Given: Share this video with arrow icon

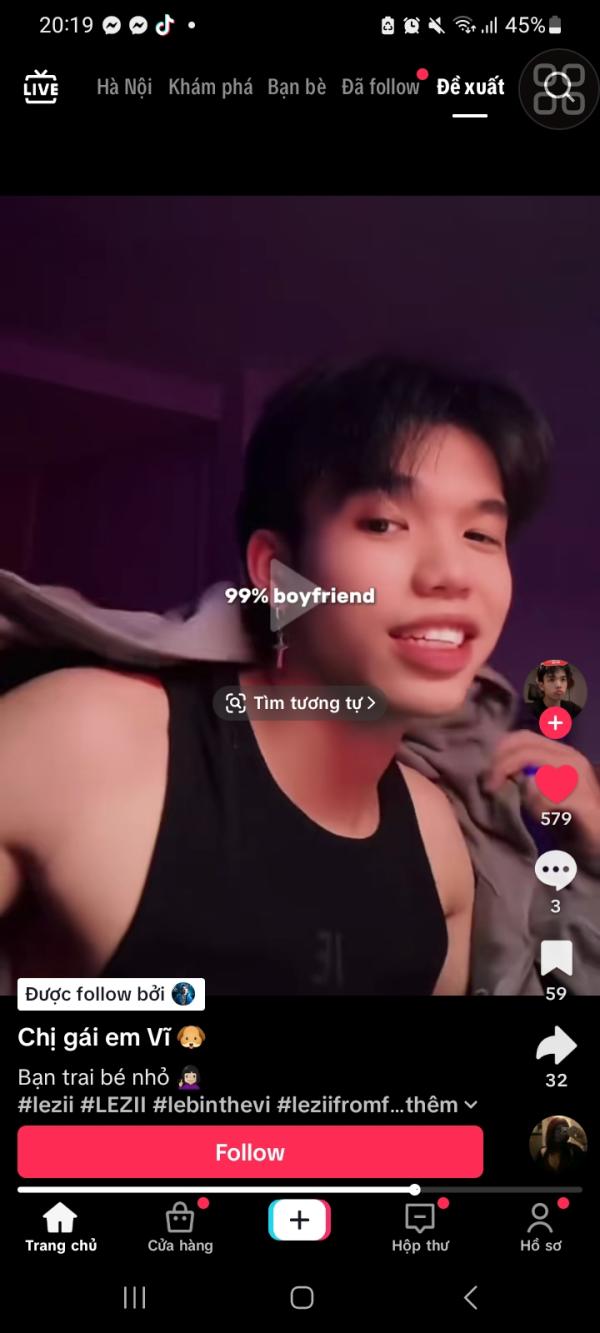Looking at the screenshot, I should [556, 1046].
